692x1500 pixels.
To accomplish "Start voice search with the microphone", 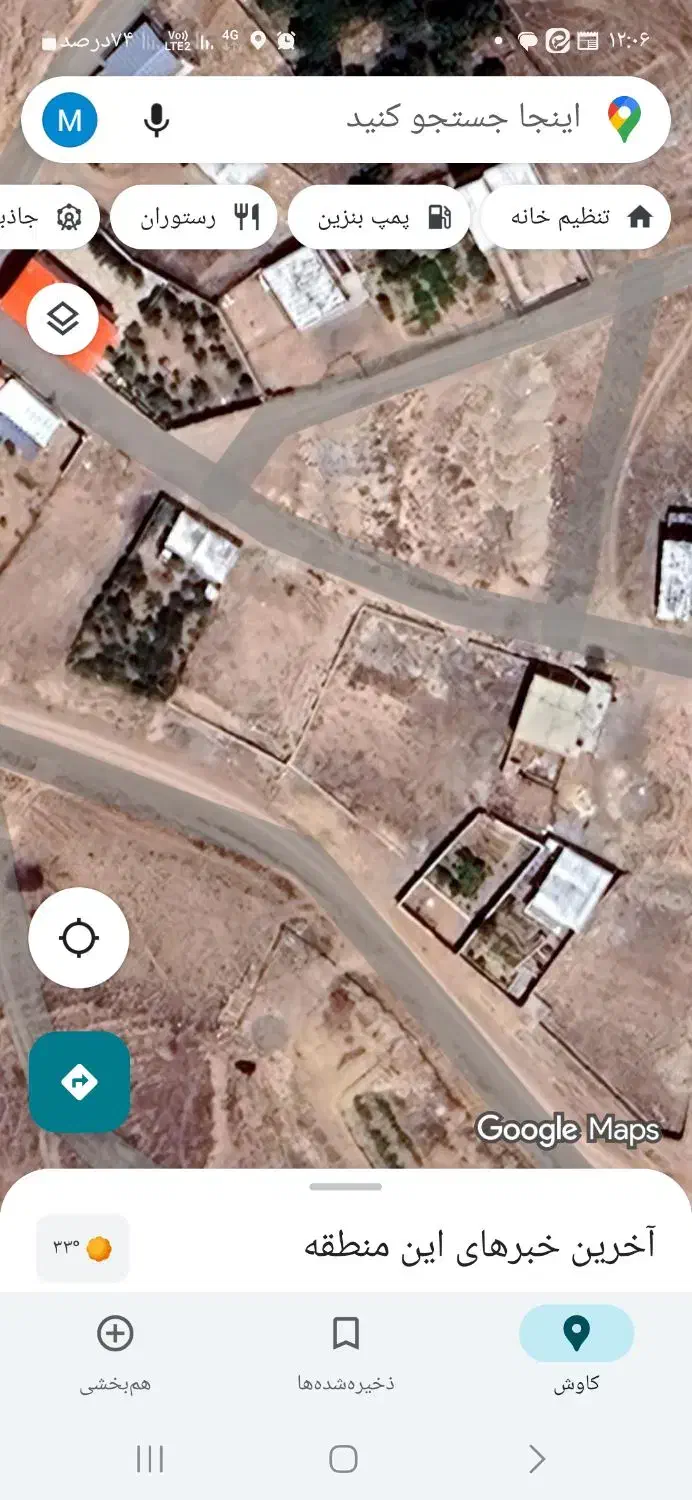I will point(156,120).
